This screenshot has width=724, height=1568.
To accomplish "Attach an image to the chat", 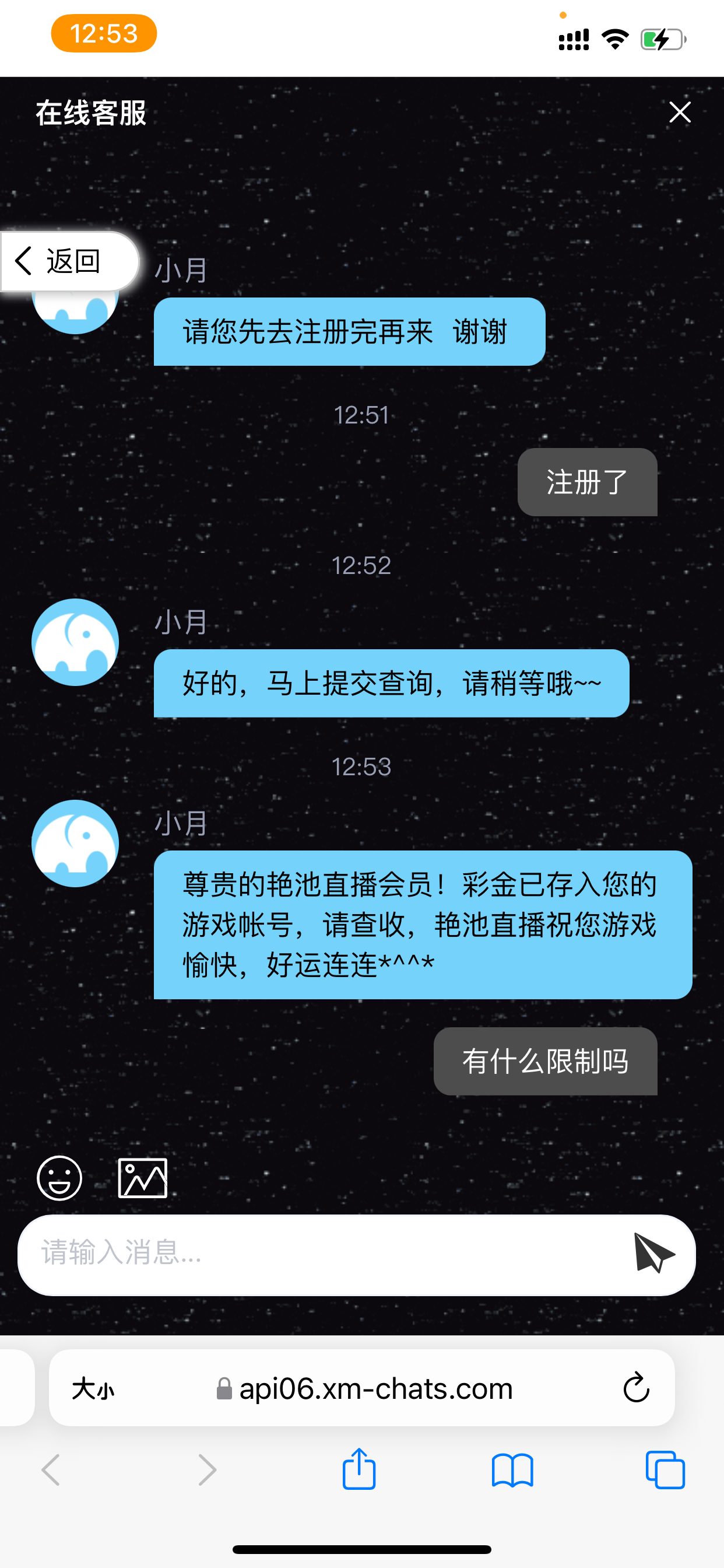I will tap(142, 1178).
